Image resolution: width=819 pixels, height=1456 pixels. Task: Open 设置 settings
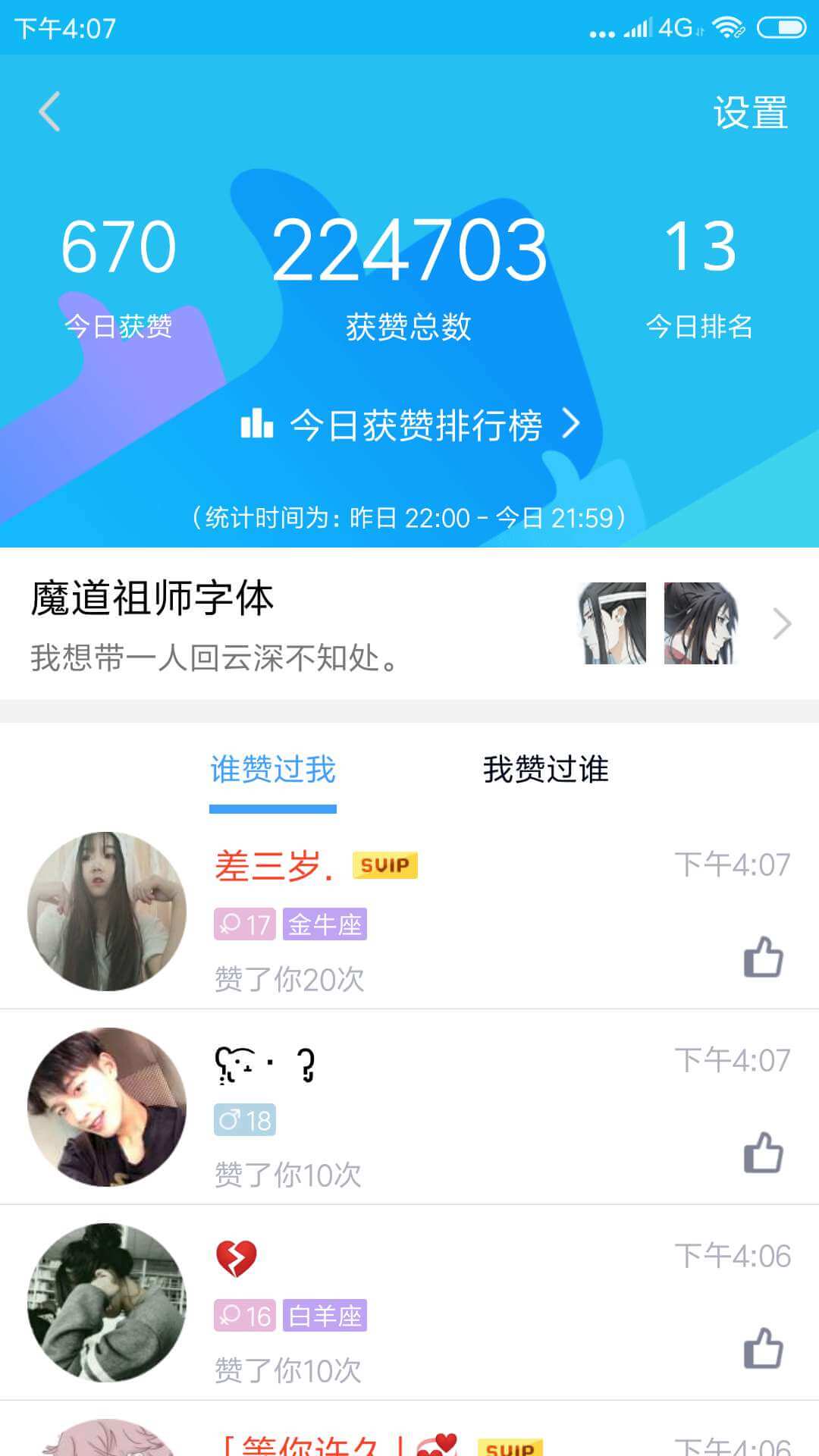tap(750, 113)
